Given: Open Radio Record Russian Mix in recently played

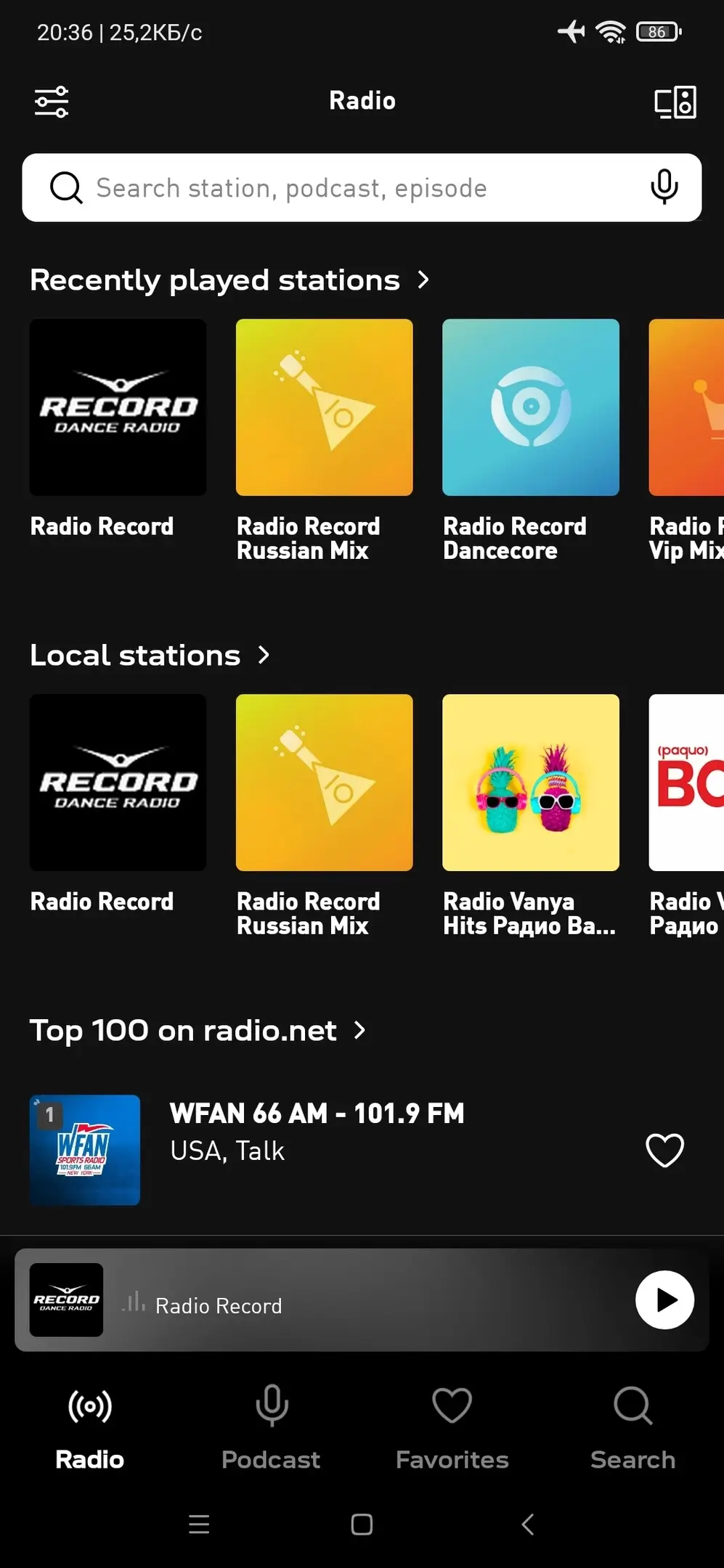Looking at the screenshot, I should 325,440.
